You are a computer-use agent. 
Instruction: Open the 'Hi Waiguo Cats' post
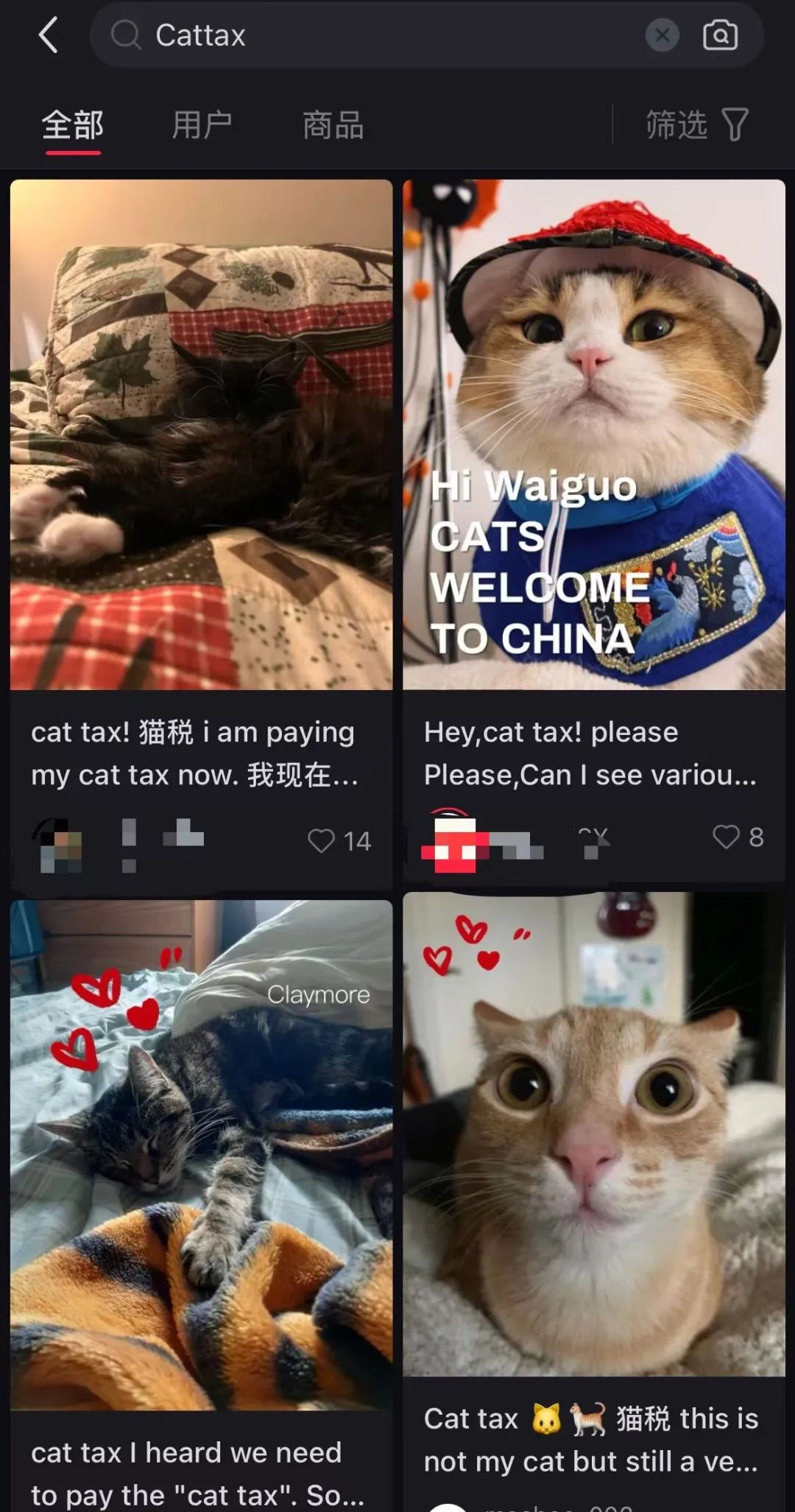click(x=593, y=435)
